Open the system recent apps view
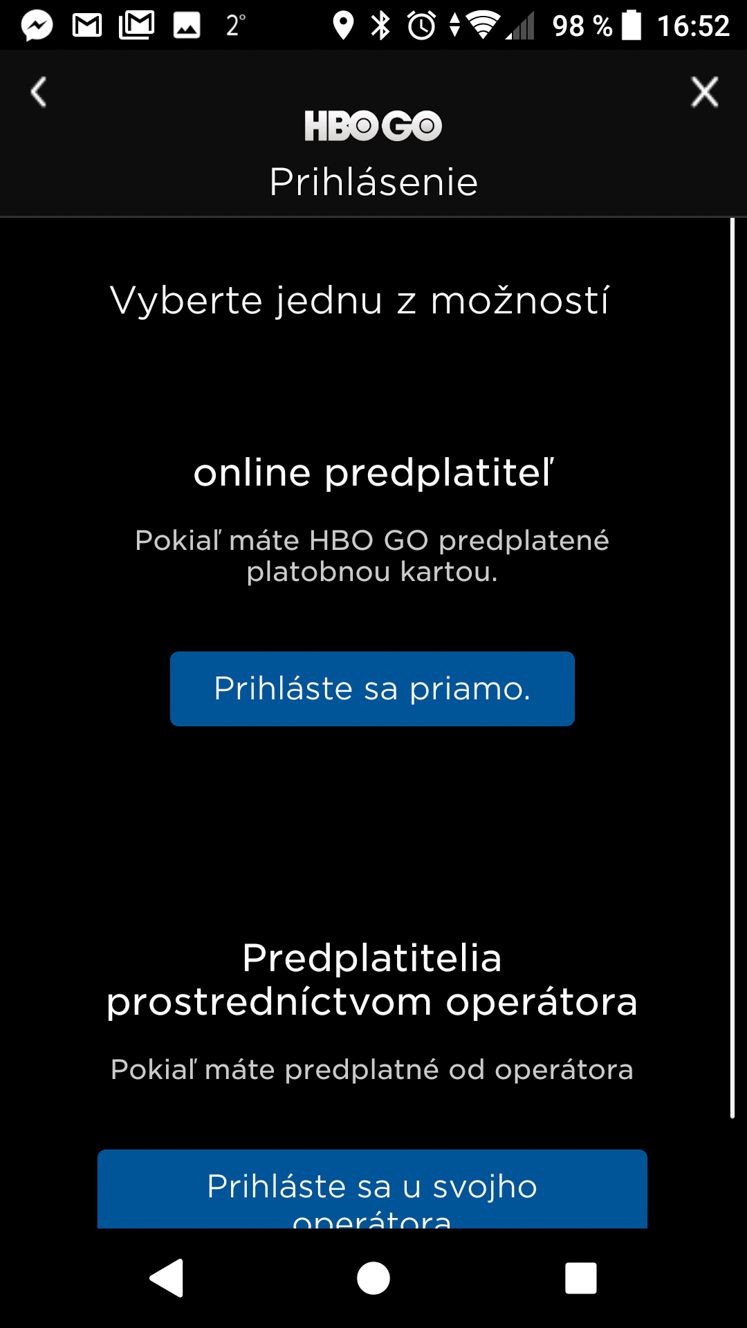 (x=580, y=1277)
